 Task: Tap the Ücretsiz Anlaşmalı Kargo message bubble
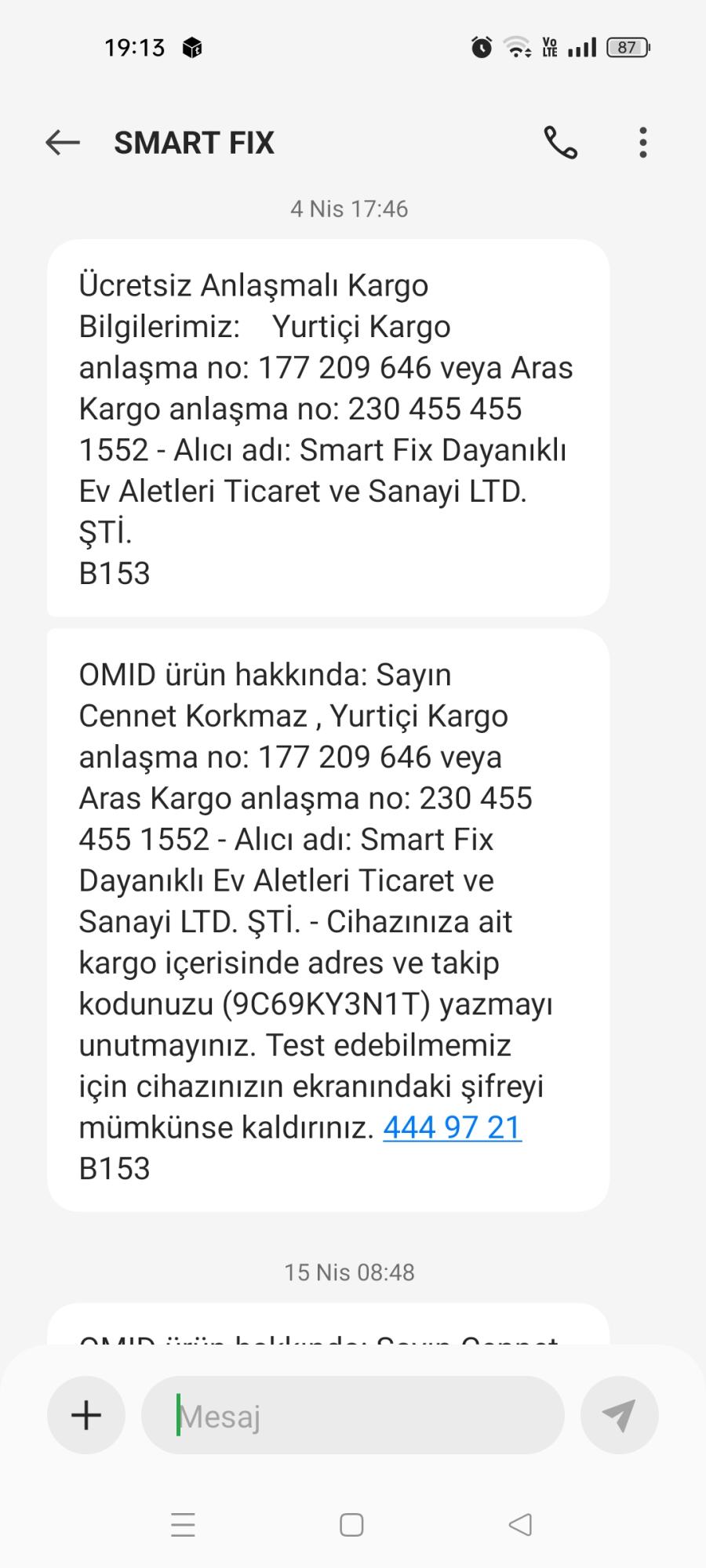point(329,427)
